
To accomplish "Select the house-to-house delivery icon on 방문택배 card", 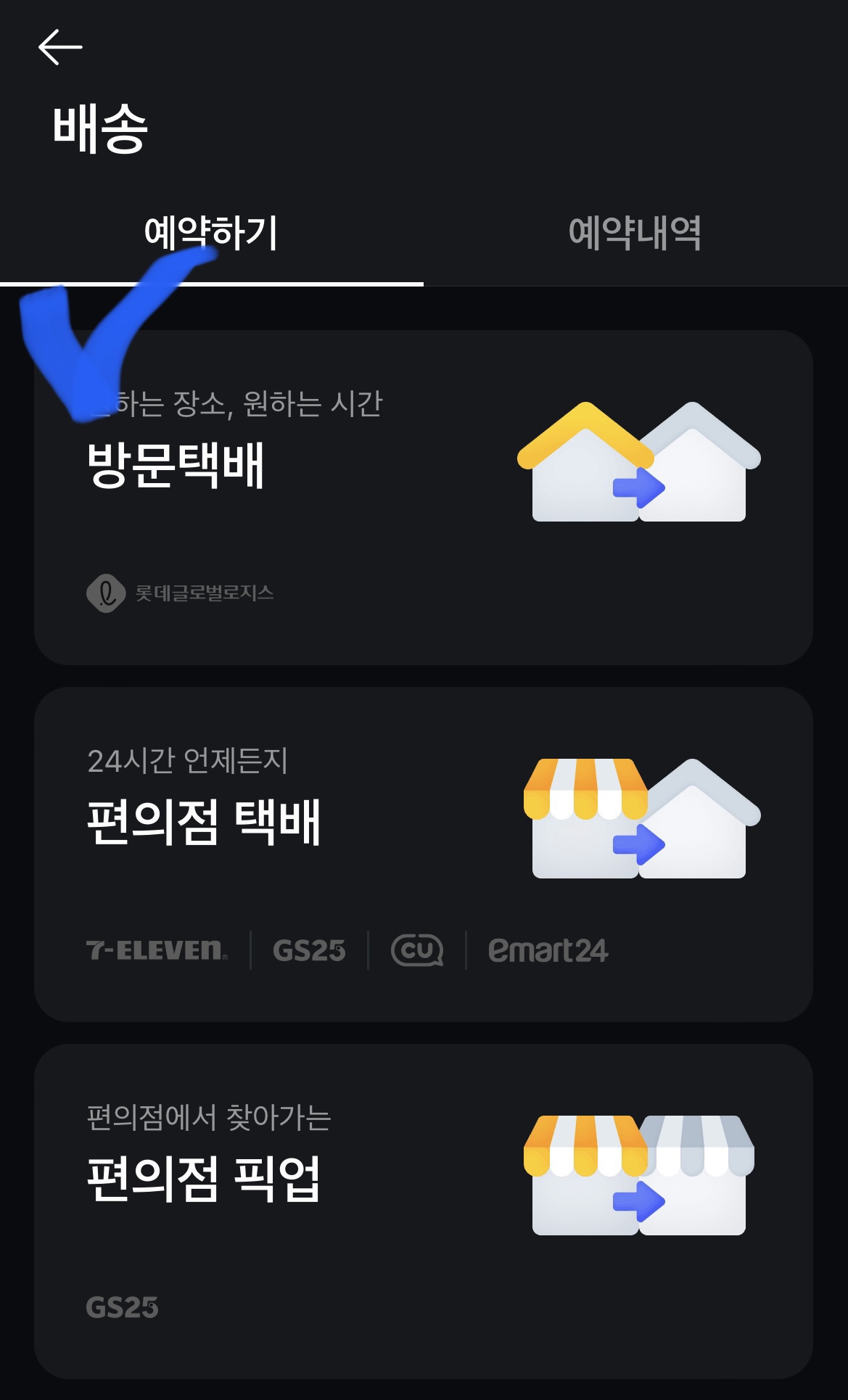I will [638, 464].
